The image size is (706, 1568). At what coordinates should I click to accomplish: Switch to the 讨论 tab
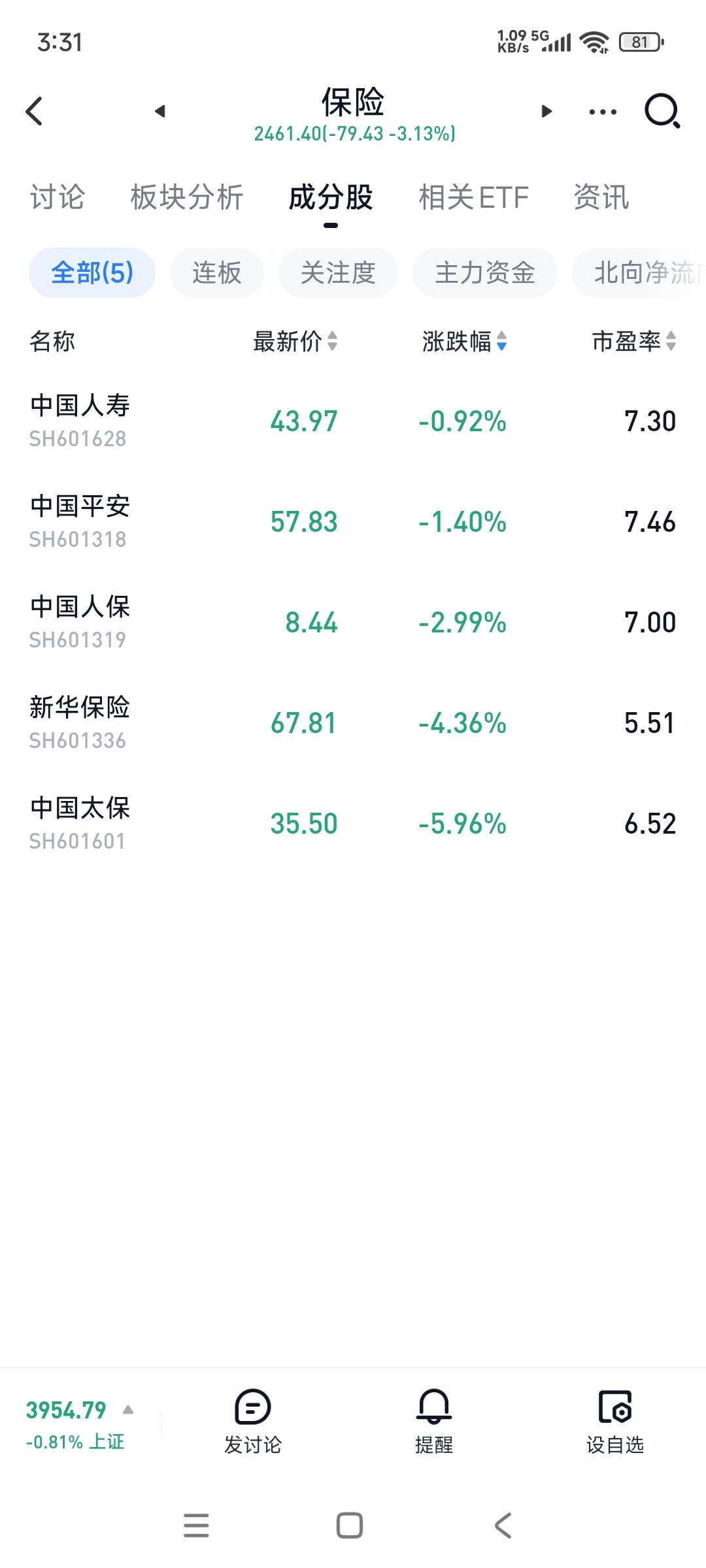[x=58, y=197]
